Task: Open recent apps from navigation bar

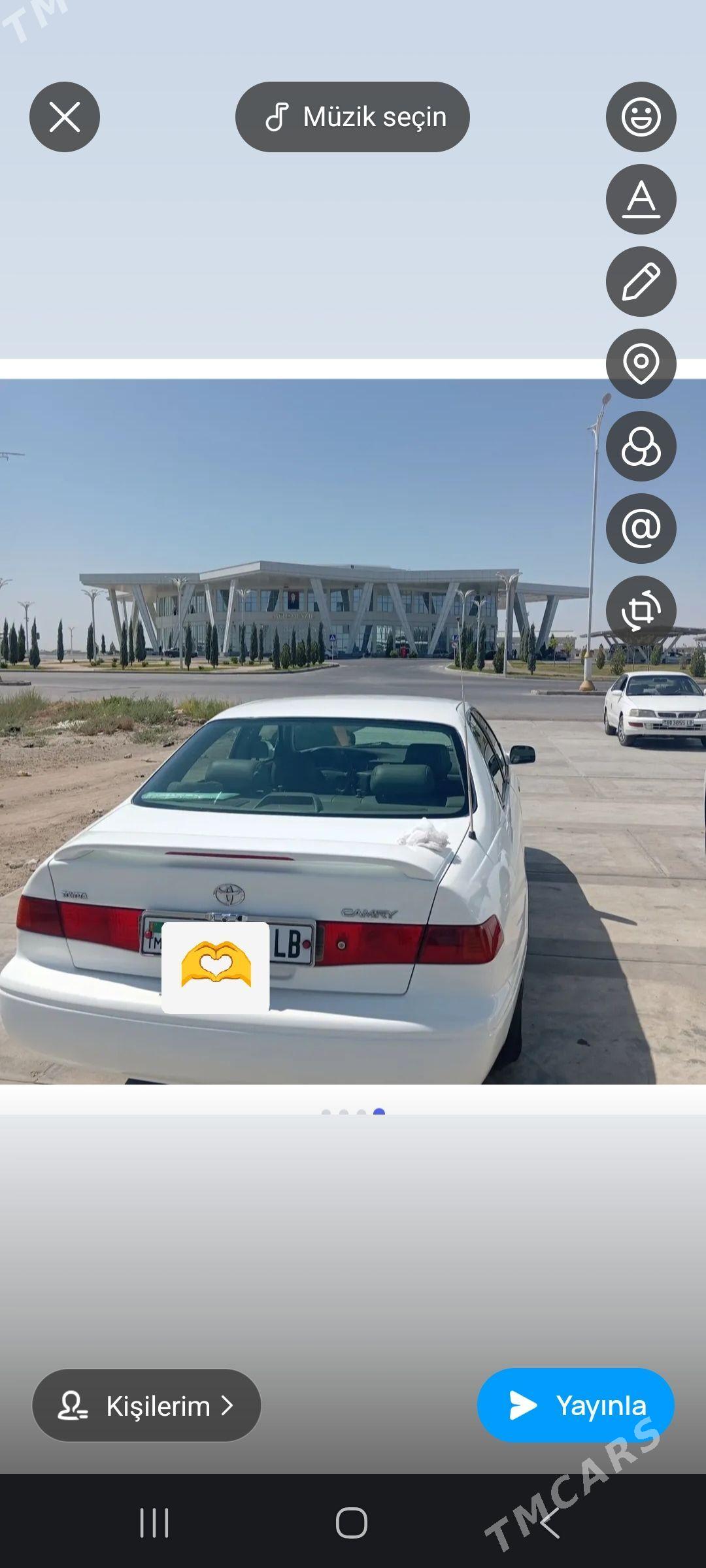Action: pos(155,1523)
